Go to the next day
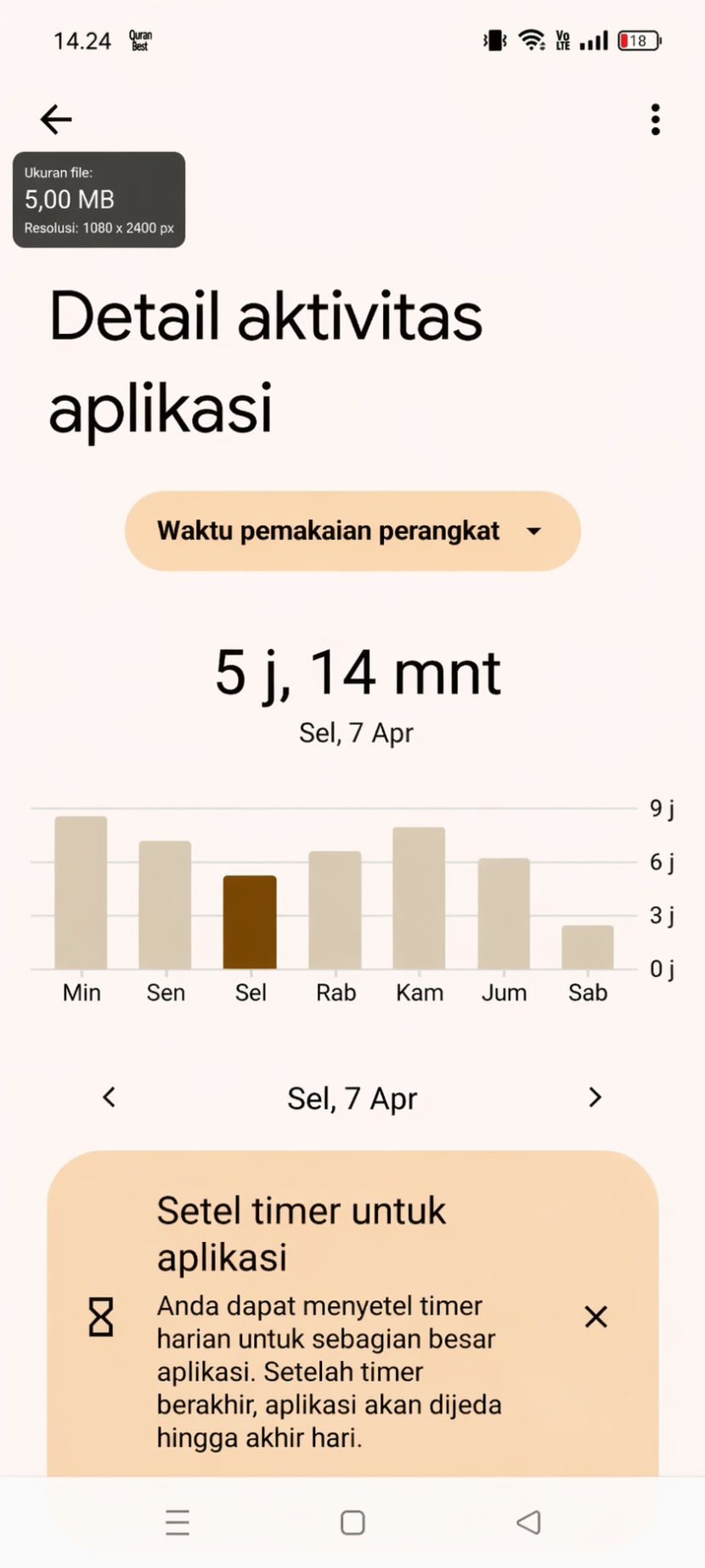Screen dimensions: 705x1568 pyautogui.click(x=595, y=1097)
